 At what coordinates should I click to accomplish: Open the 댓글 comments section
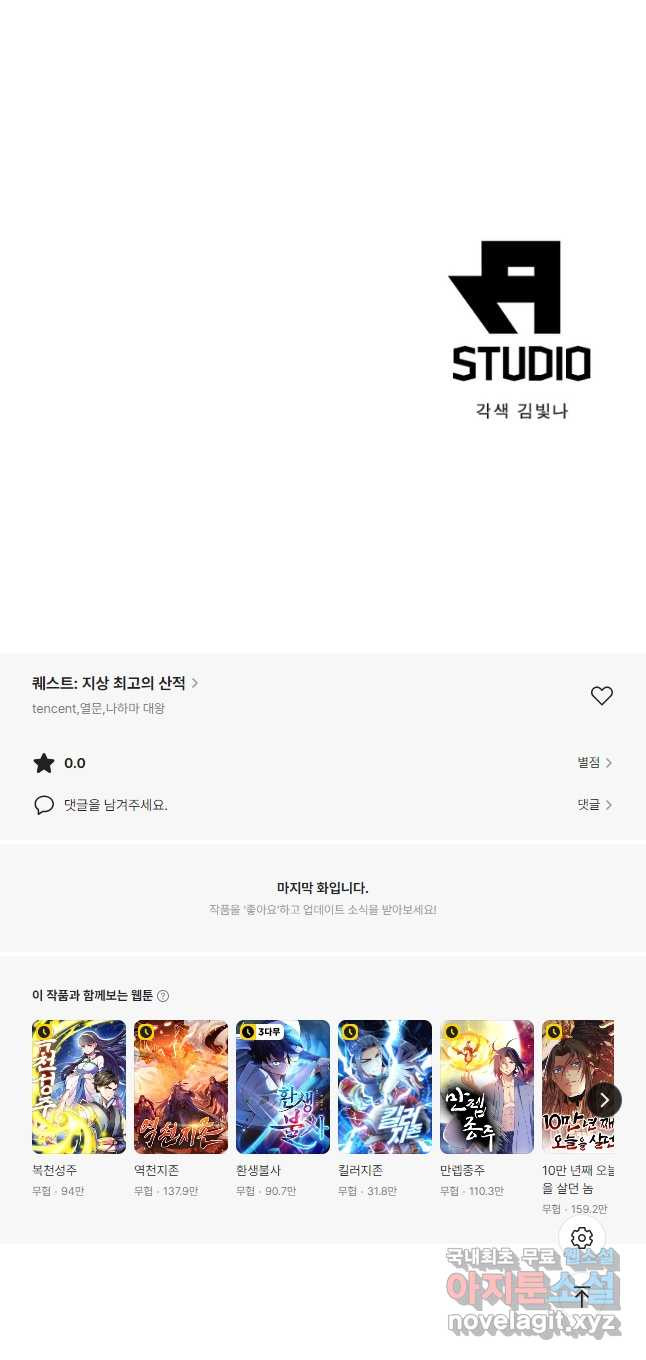coord(594,805)
